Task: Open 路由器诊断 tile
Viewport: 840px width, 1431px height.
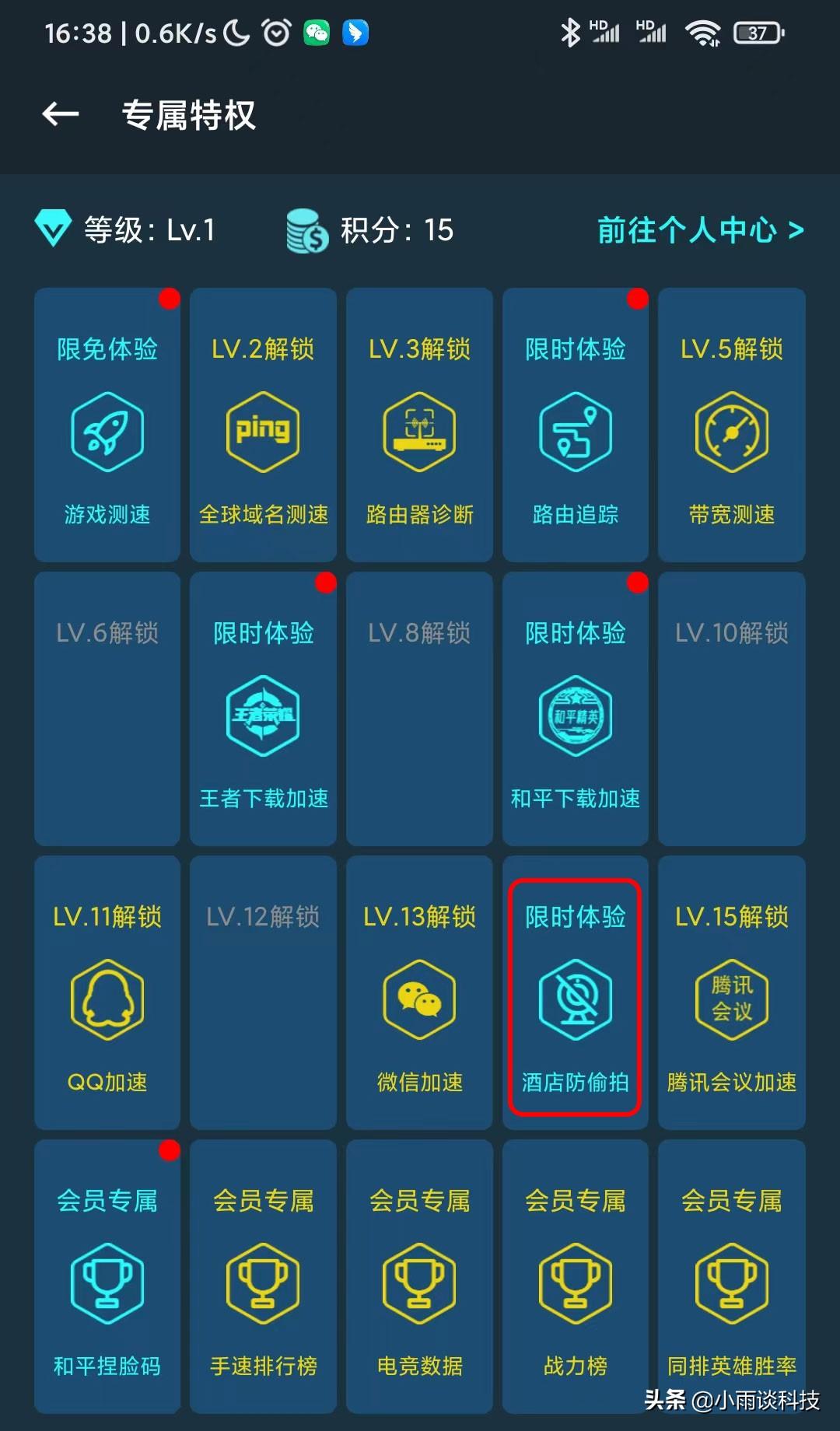Action: coord(419,425)
